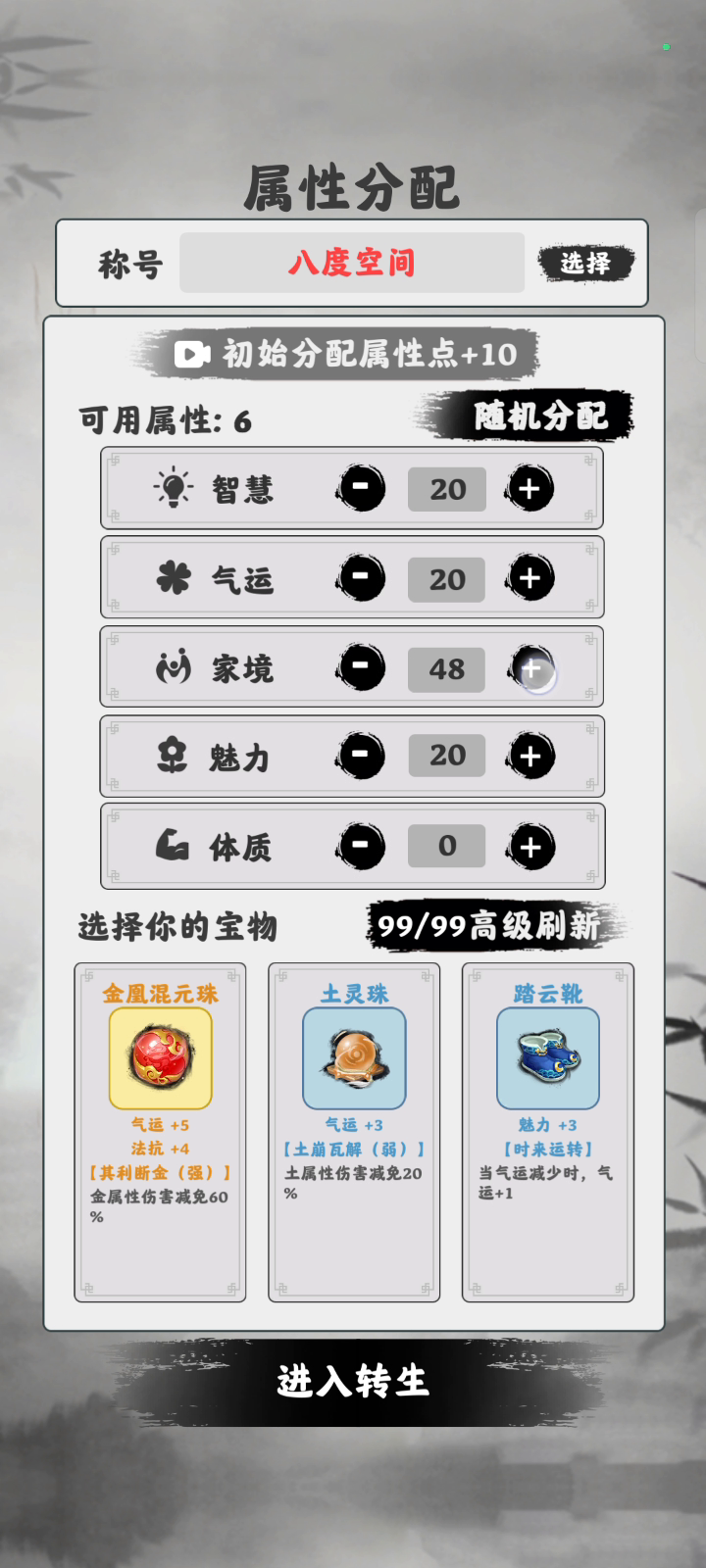
Task: Decrease 气运 attribute
Action: point(361,578)
